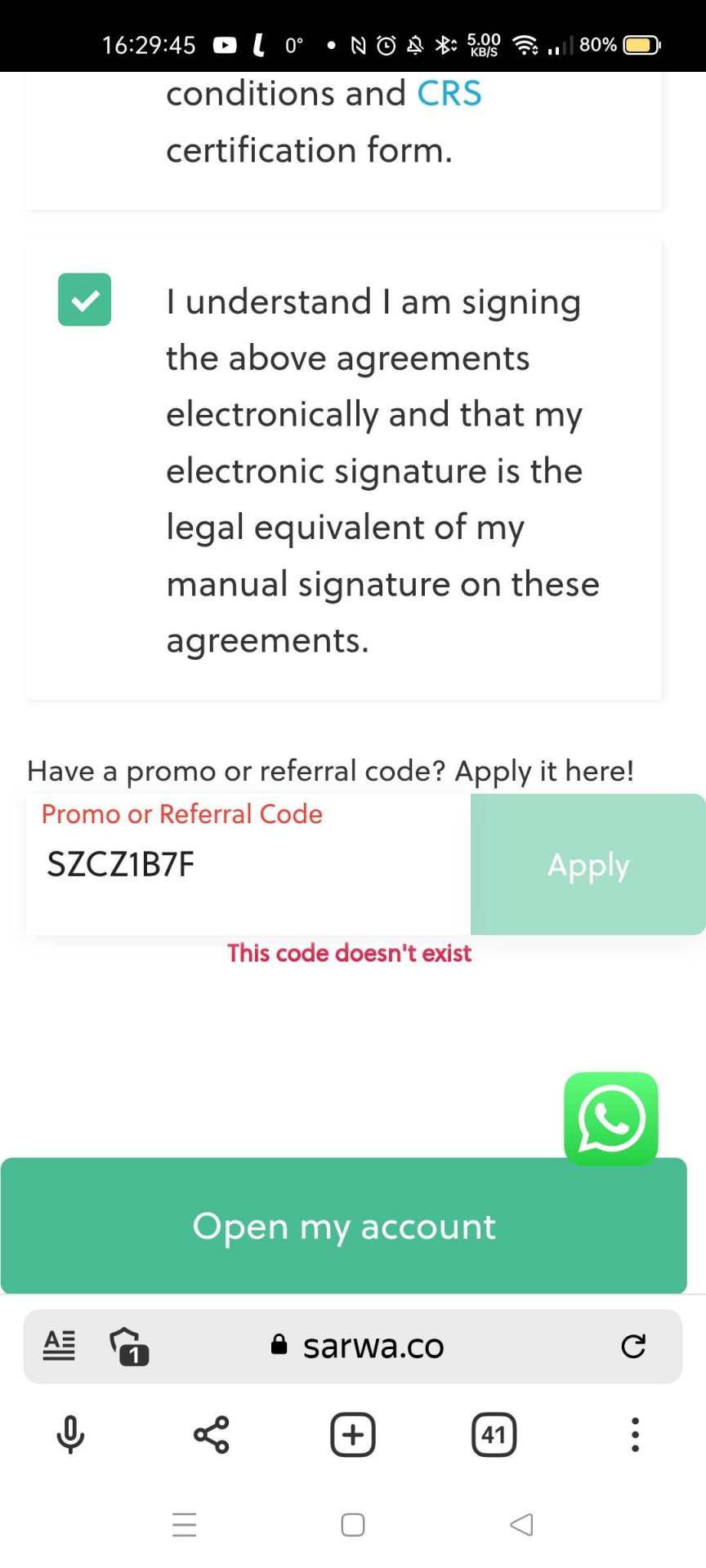Uncheck the electronic signature agreement checkbox
The width and height of the screenshot is (706, 1568).
84,301
